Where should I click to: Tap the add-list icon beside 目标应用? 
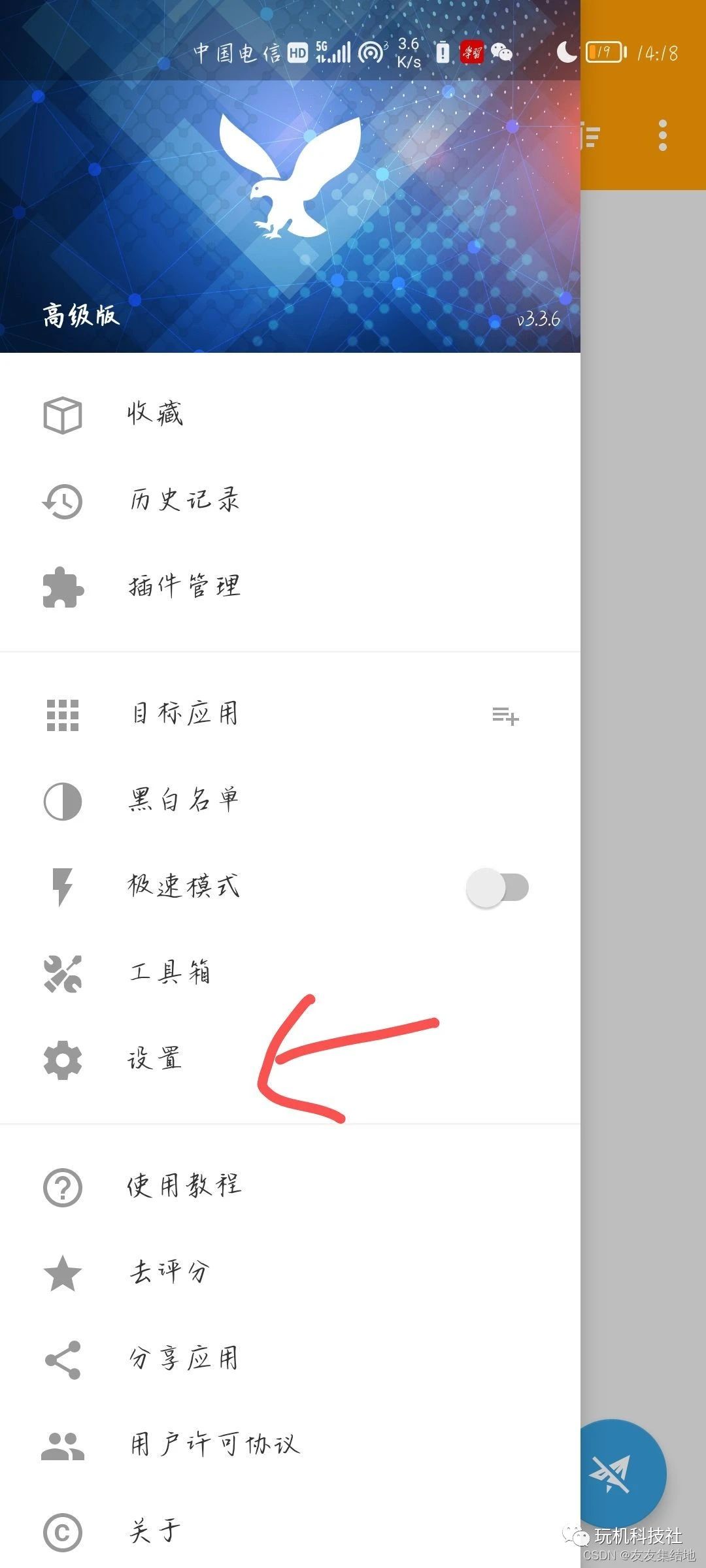pyautogui.click(x=505, y=716)
